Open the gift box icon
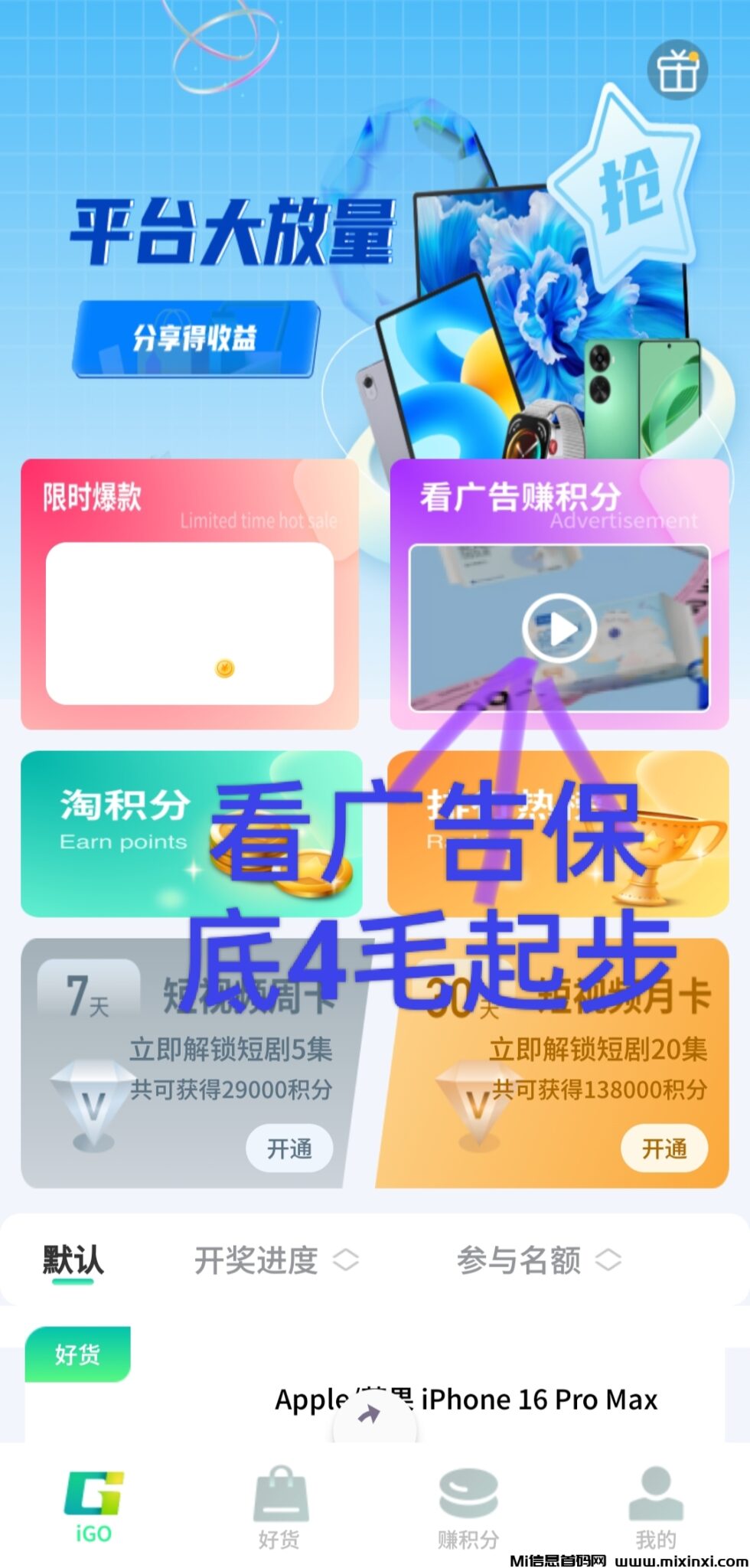 coord(677,70)
